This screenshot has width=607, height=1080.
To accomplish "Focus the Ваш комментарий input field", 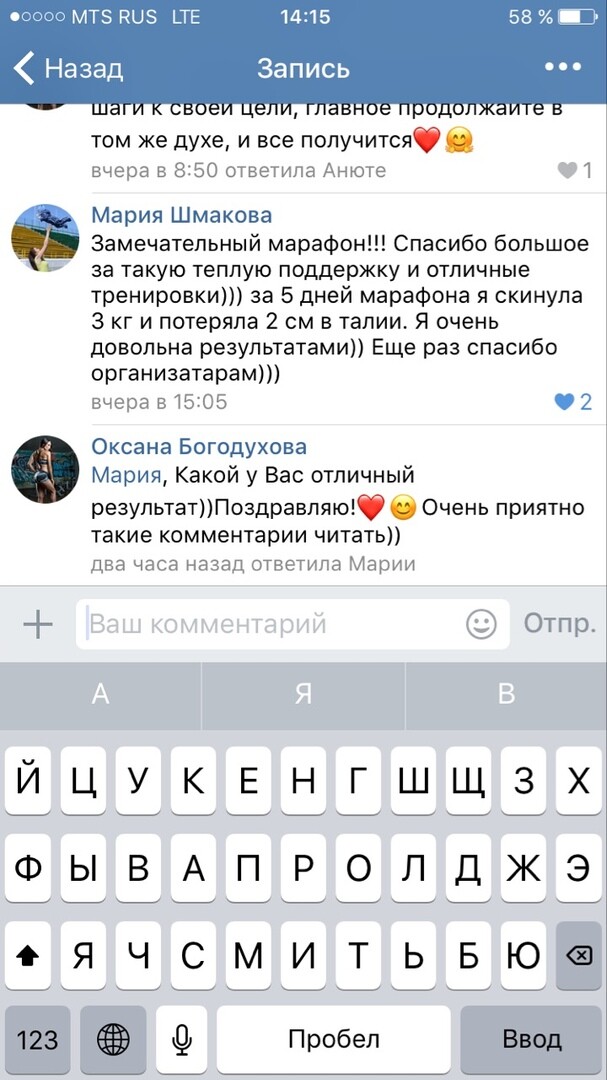I will [x=270, y=625].
